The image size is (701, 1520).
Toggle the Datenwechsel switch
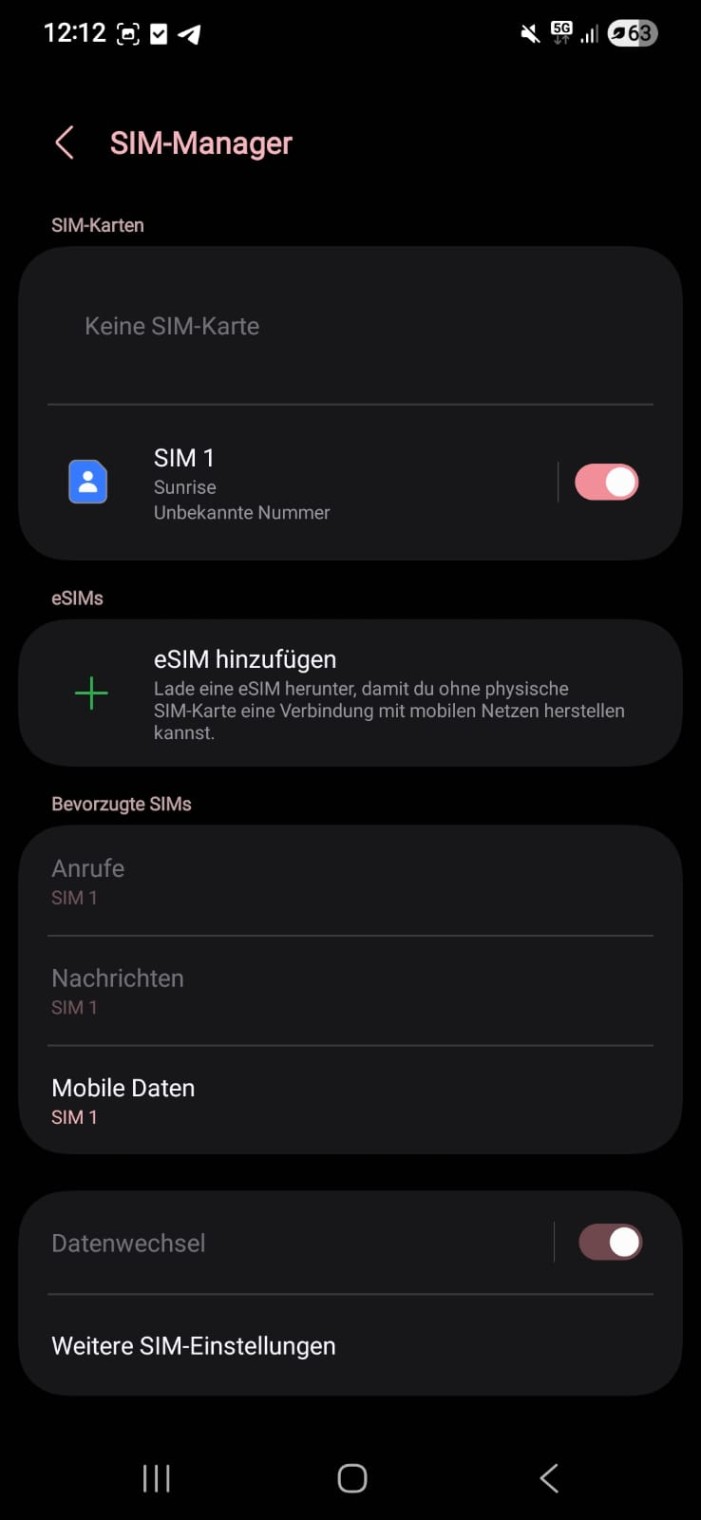pyautogui.click(x=610, y=1243)
